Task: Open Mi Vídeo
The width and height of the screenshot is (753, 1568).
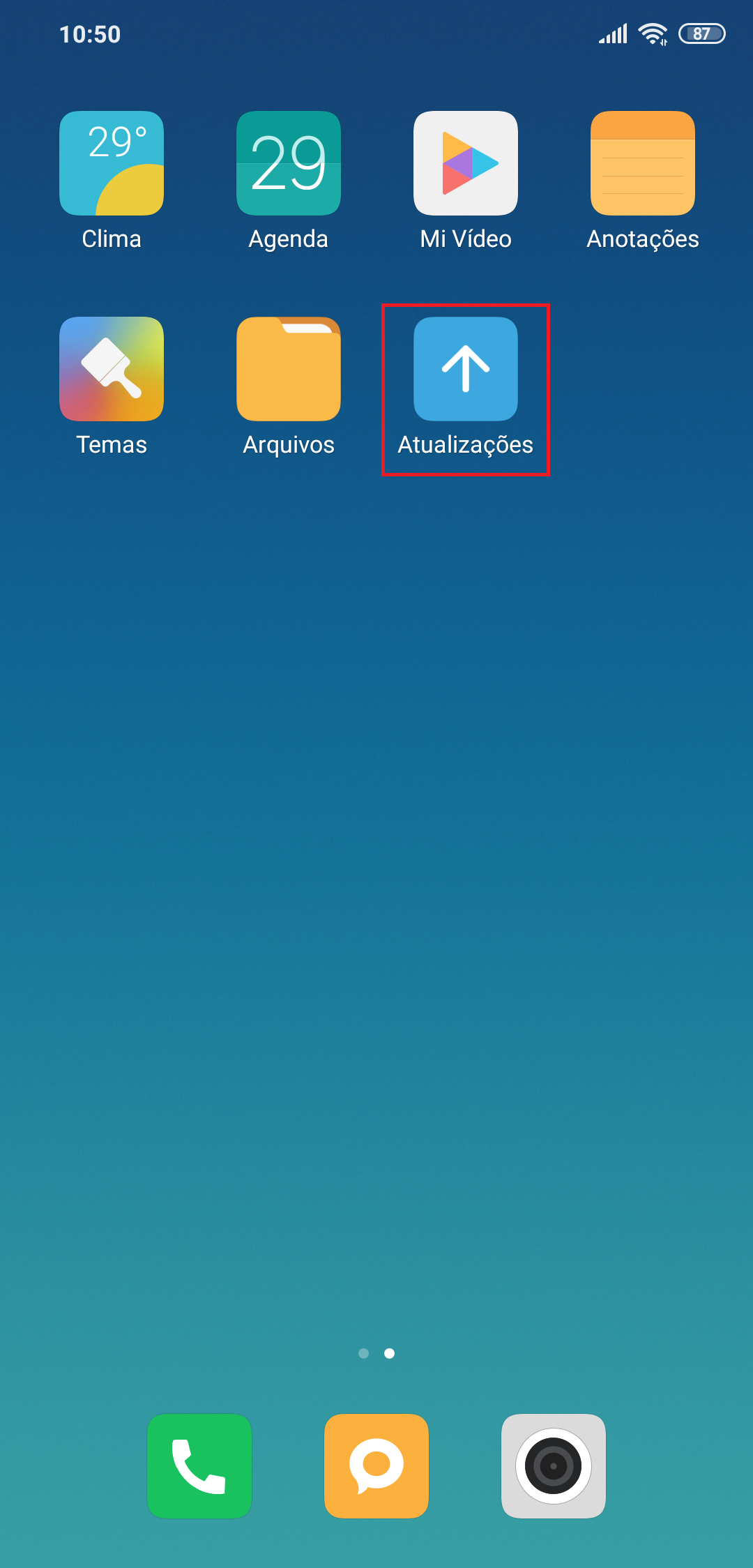Action: pyautogui.click(x=466, y=163)
